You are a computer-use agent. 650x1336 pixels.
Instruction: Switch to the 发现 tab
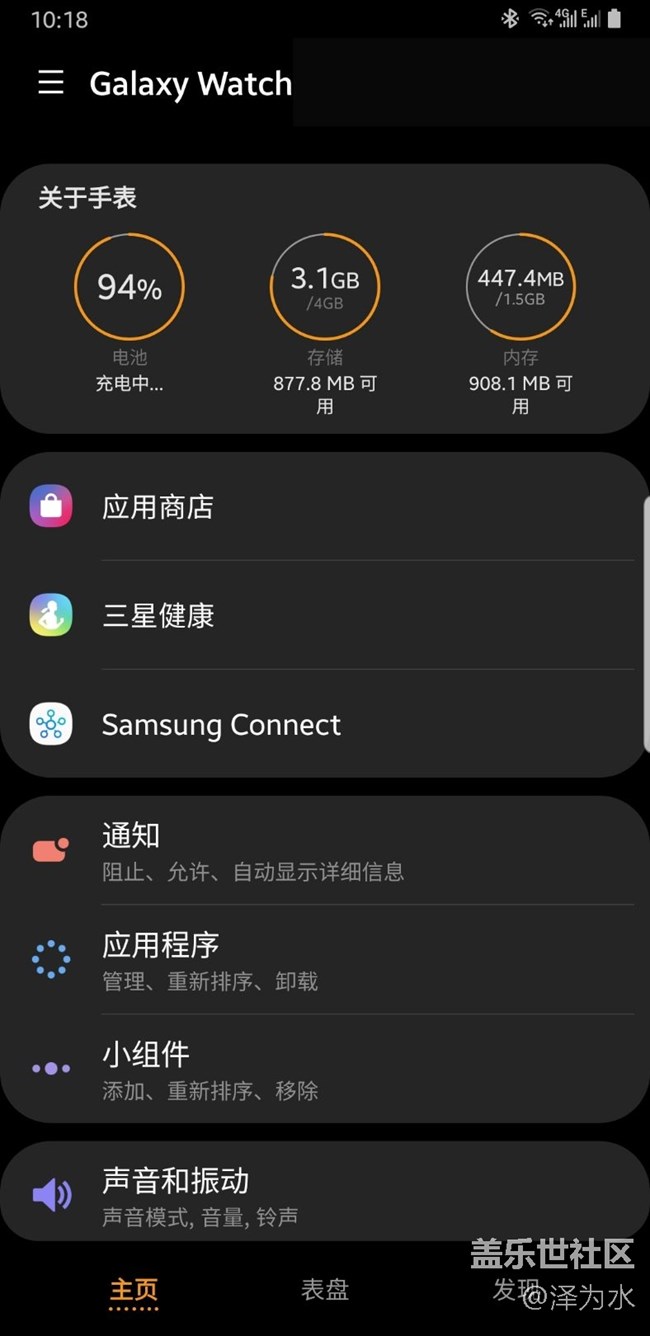(x=516, y=1290)
